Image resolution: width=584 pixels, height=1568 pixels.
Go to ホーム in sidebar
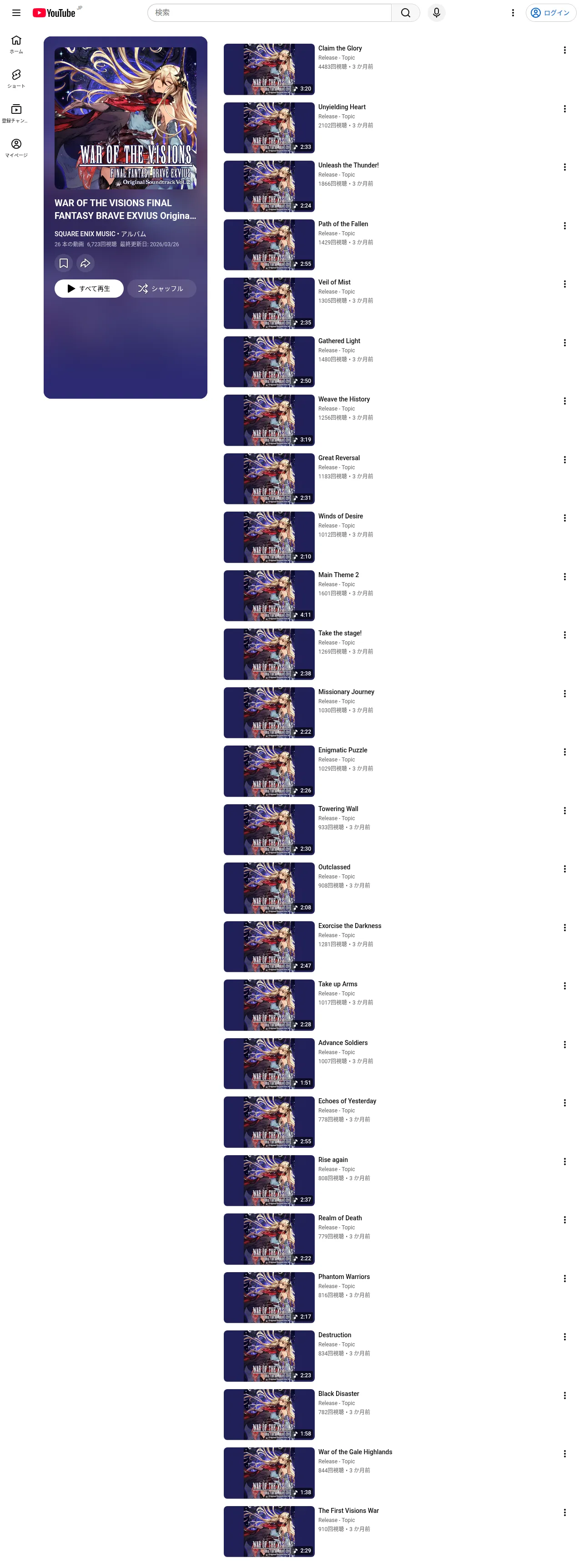[x=16, y=45]
